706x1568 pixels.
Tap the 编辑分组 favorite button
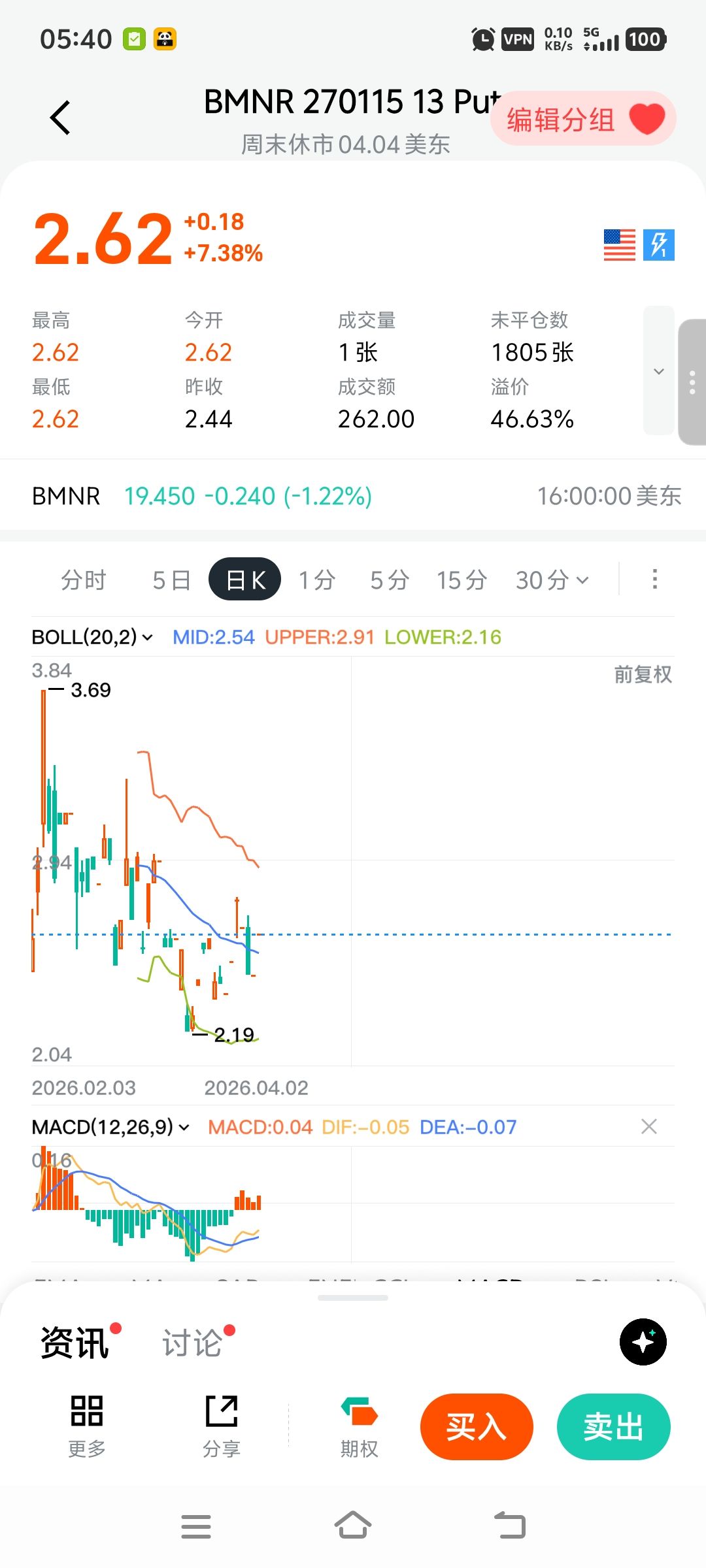point(582,119)
